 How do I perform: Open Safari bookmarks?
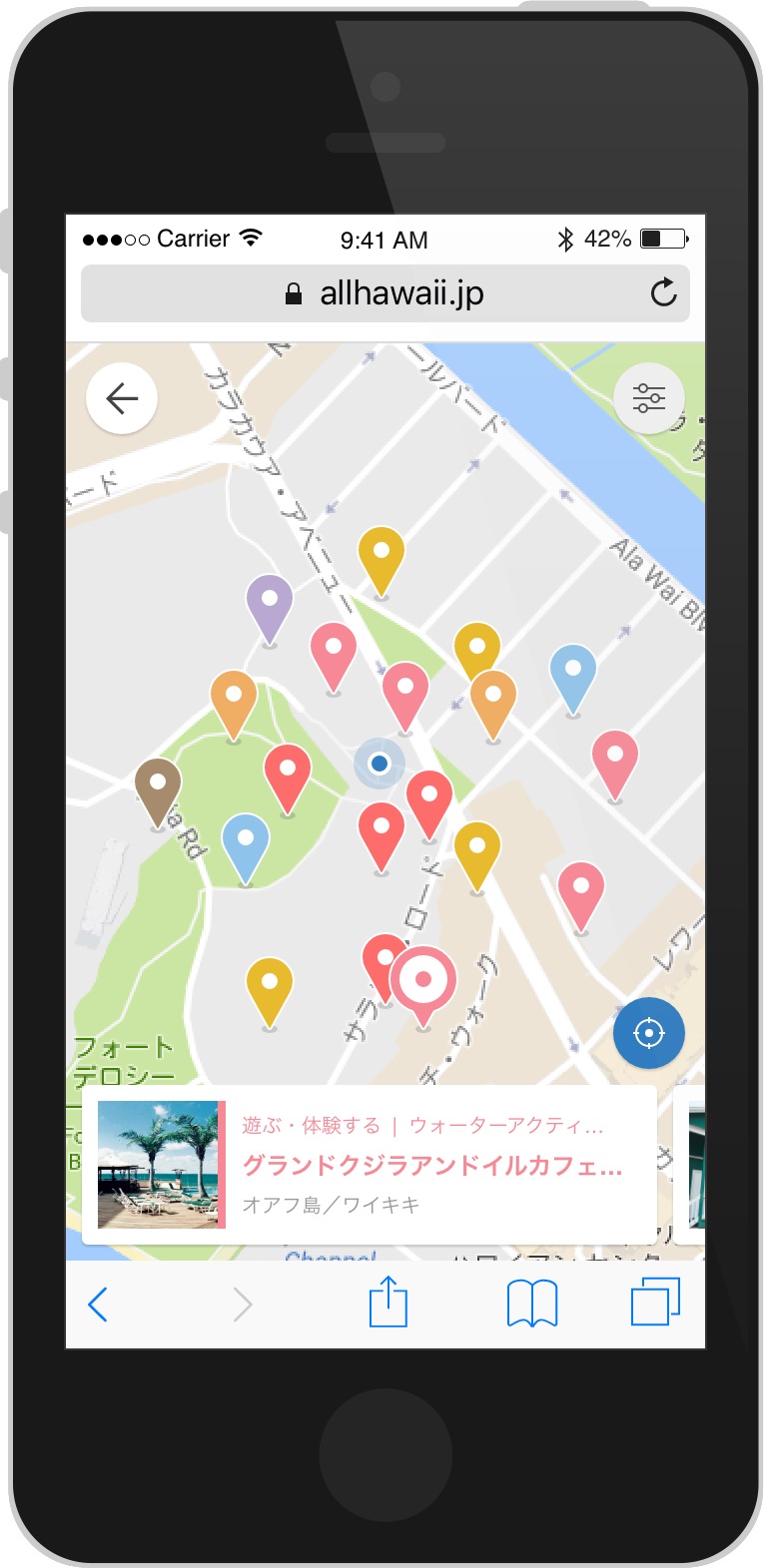coord(532,1304)
